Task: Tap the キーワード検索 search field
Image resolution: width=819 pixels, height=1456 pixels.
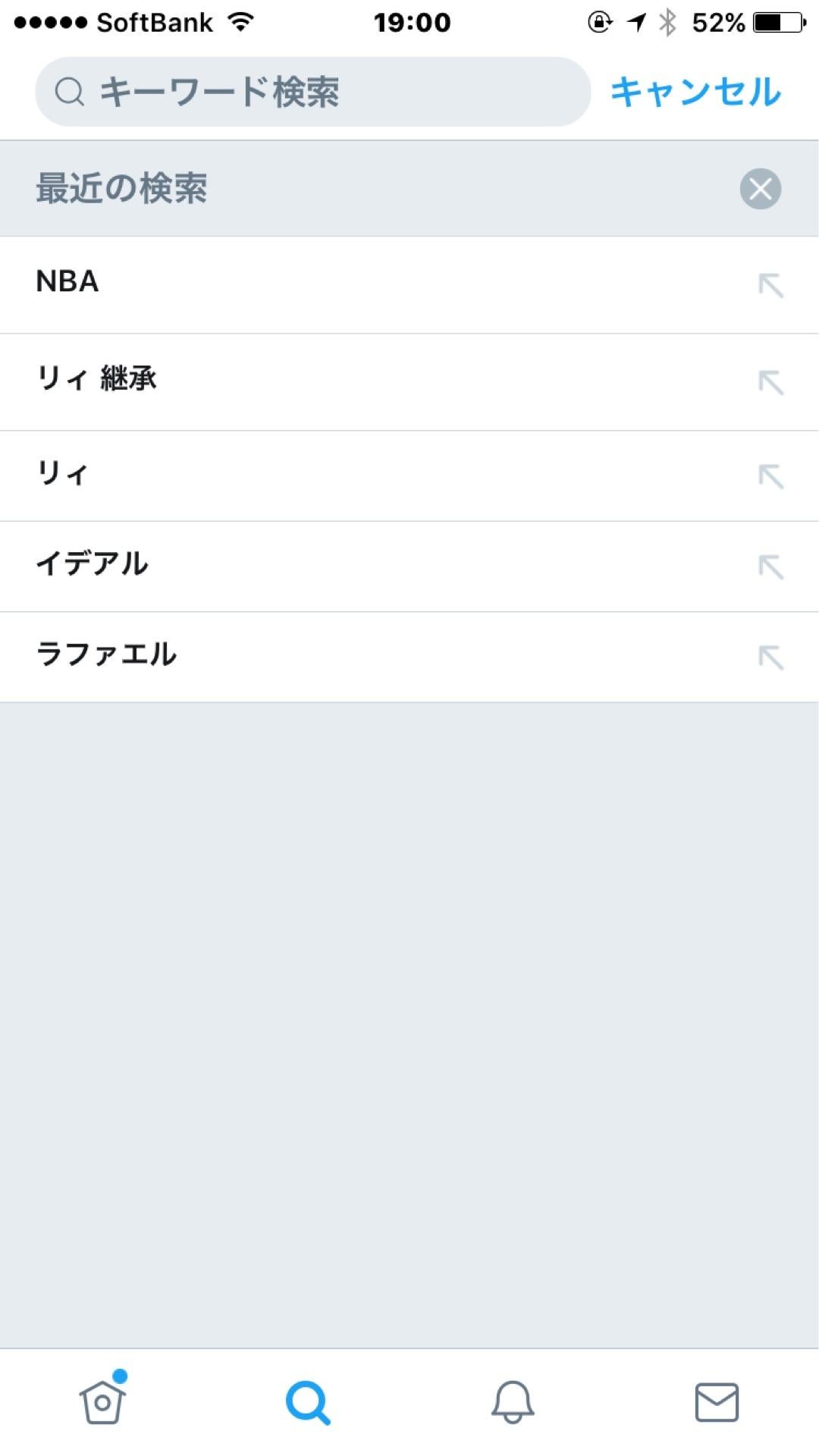Action: (x=312, y=92)
